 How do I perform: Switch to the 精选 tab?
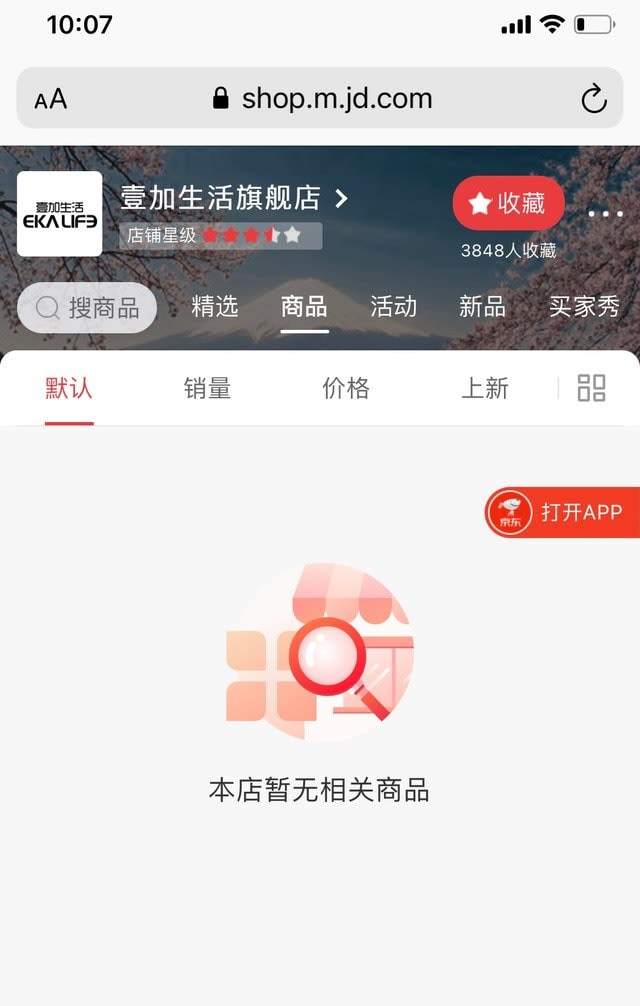pyautogui.click(x=214, y=307)
